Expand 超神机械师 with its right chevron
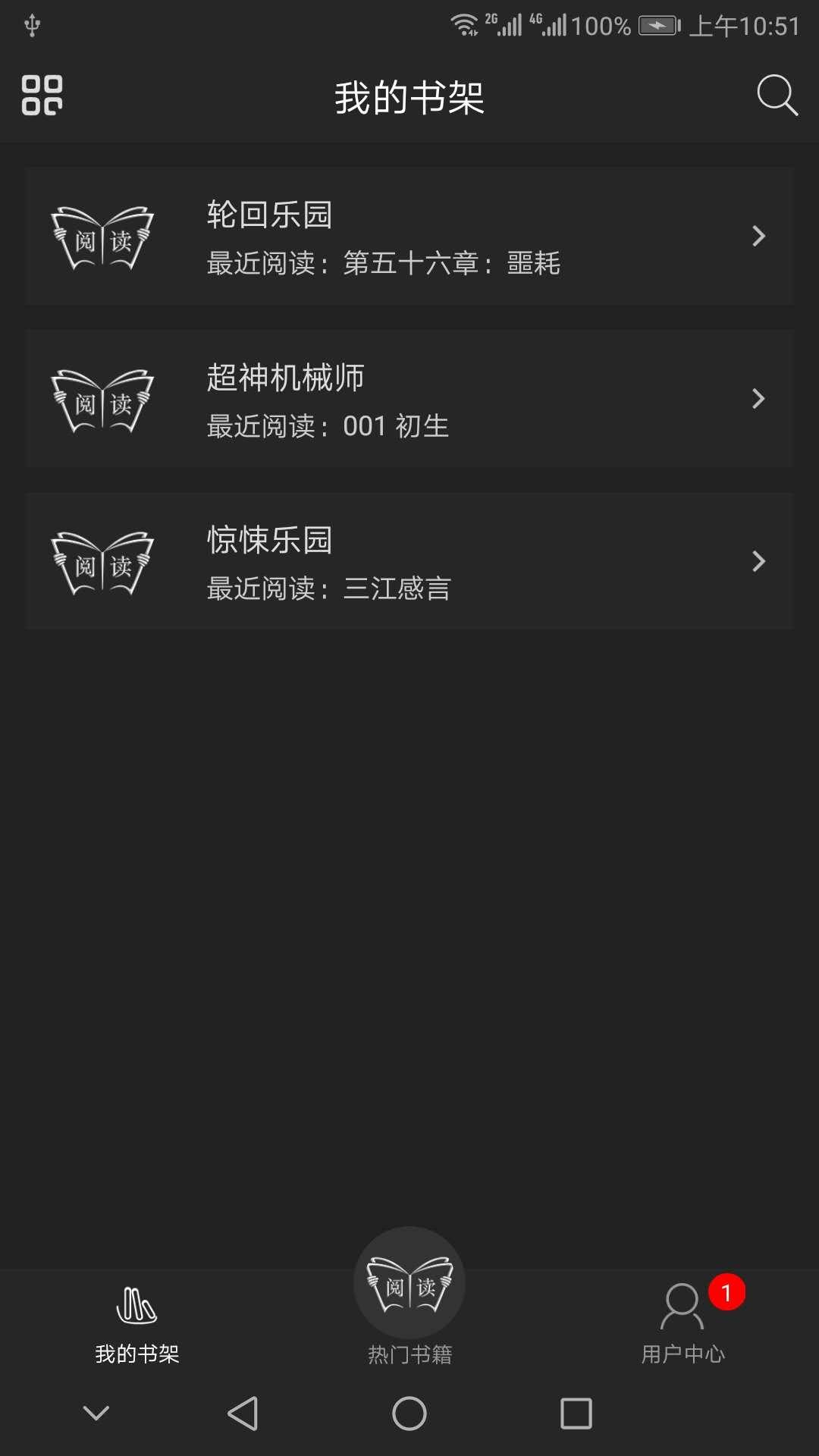Screen dimensions: 819x1456 [x=759, y=398]
